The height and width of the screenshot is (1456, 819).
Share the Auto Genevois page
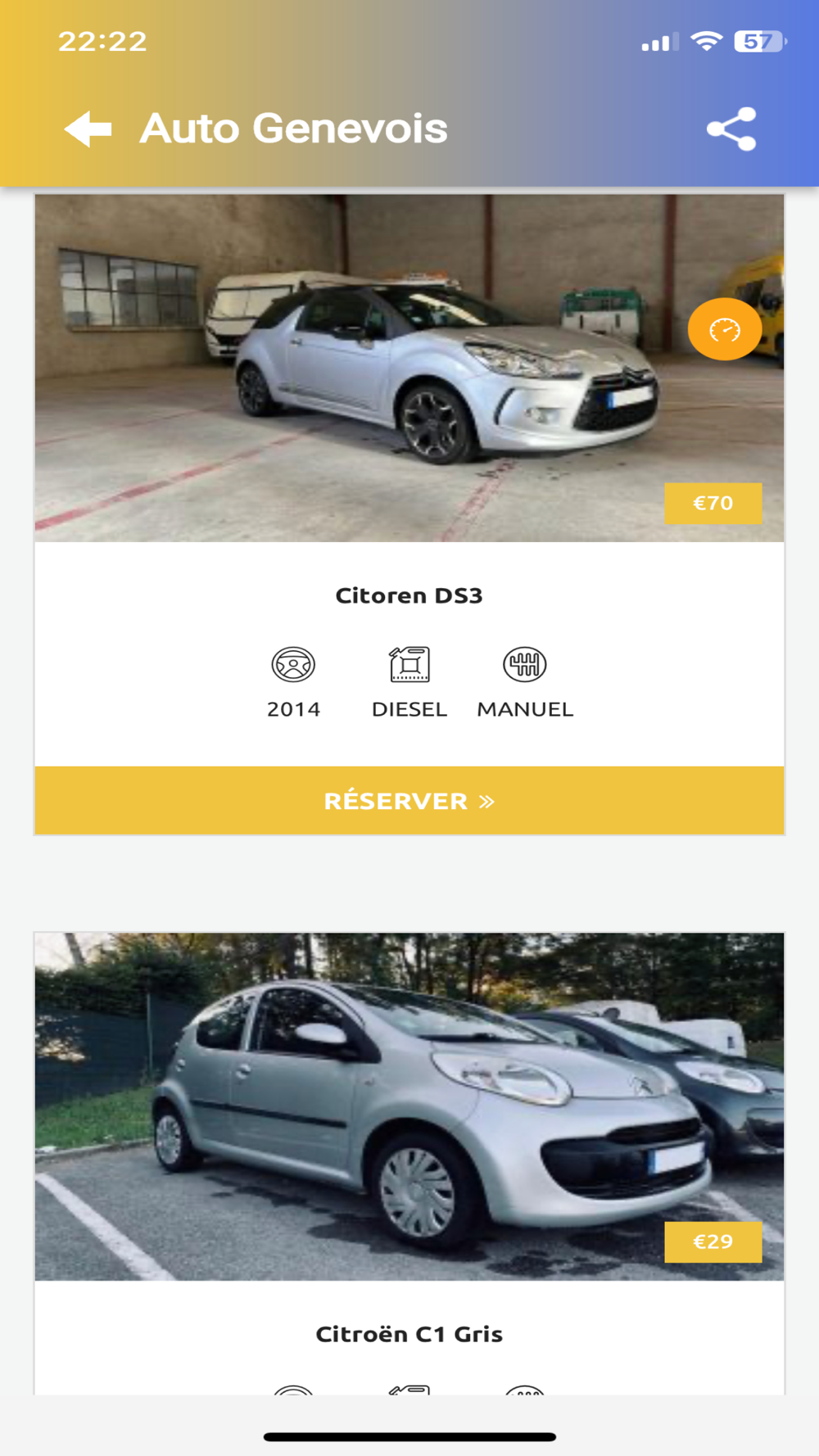pyautogui.click(x=731, y=129)
